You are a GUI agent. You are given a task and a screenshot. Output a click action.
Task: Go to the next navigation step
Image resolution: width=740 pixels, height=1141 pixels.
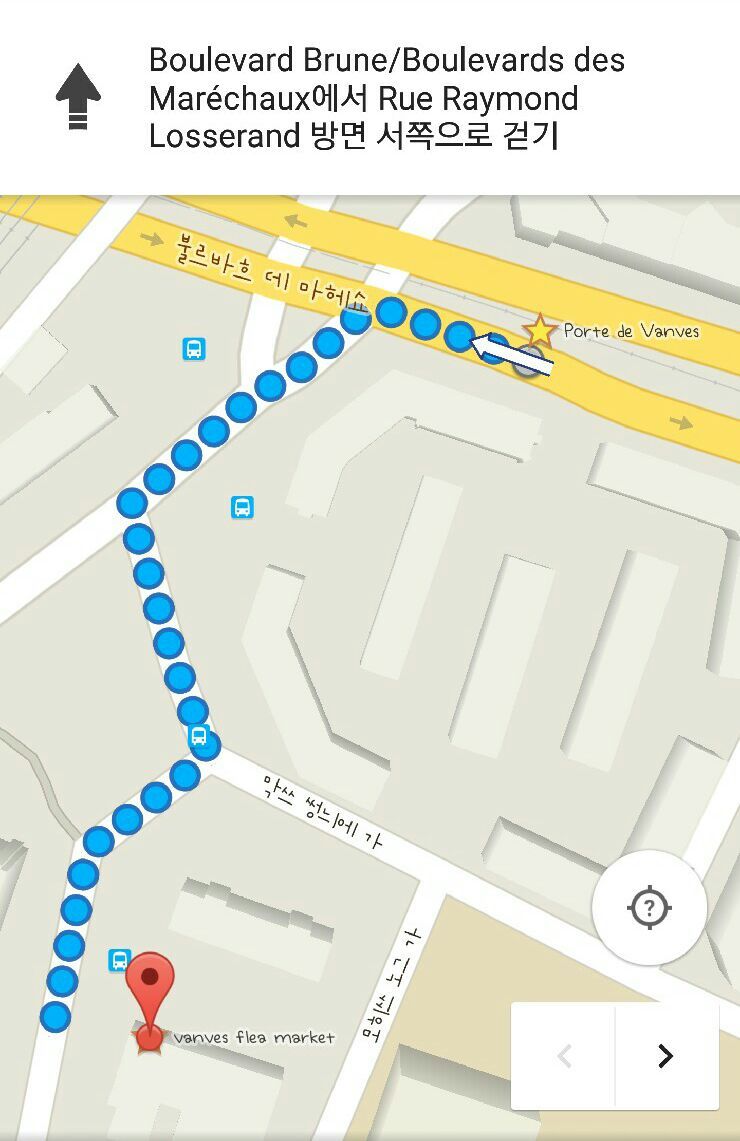click(666, 1056)
